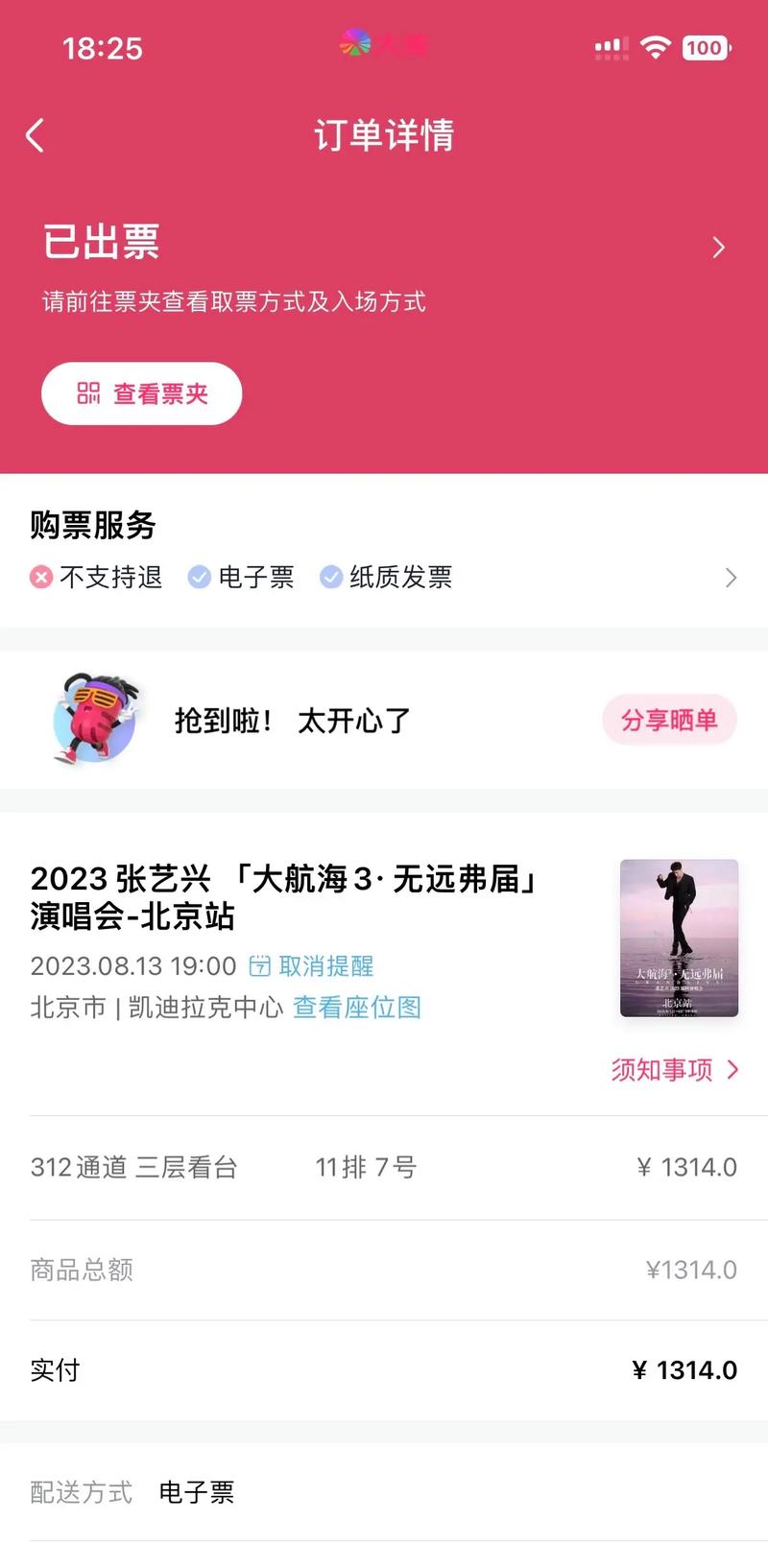The height and width of the screenshot is (1568, 768).
Task: Tap the battery level indicator showing 100
Action: pyautogui.click(x=706, y=47)
